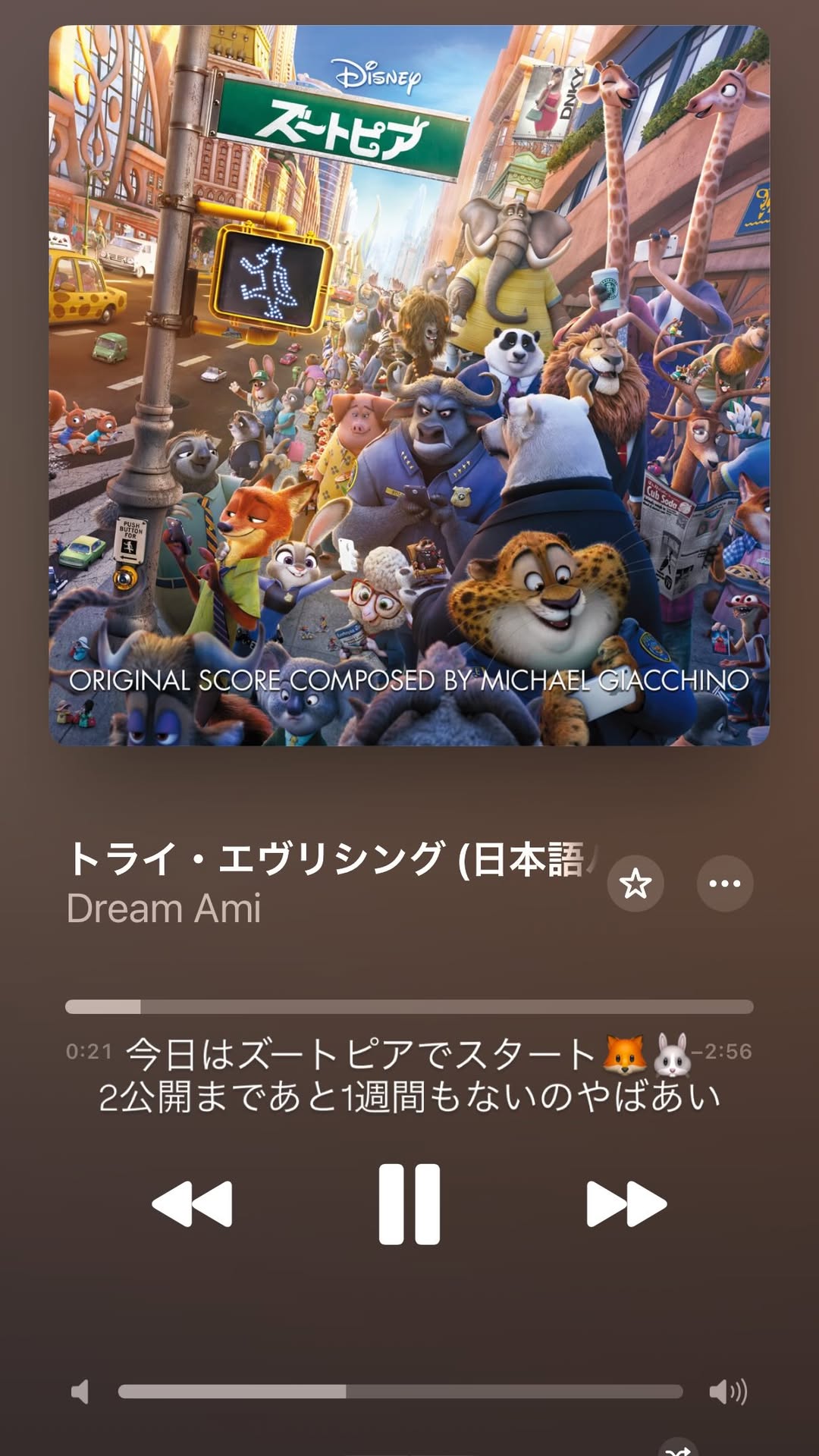Adjust the volume on the volume slider
The height and width of the screenshot is (1456, 819).
click(x=400, y=1392)
